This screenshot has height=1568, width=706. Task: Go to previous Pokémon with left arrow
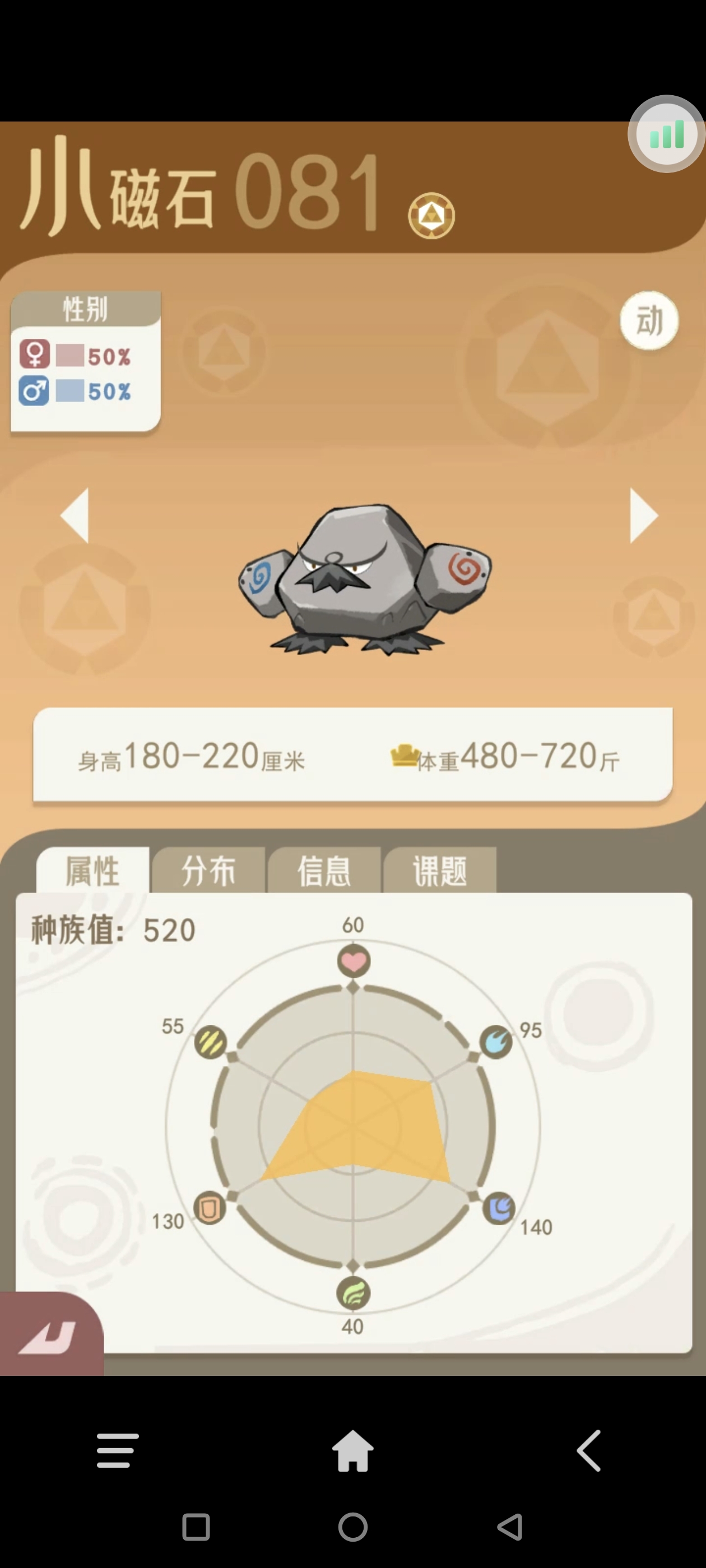pyautogui.click(x=77, y=517)
